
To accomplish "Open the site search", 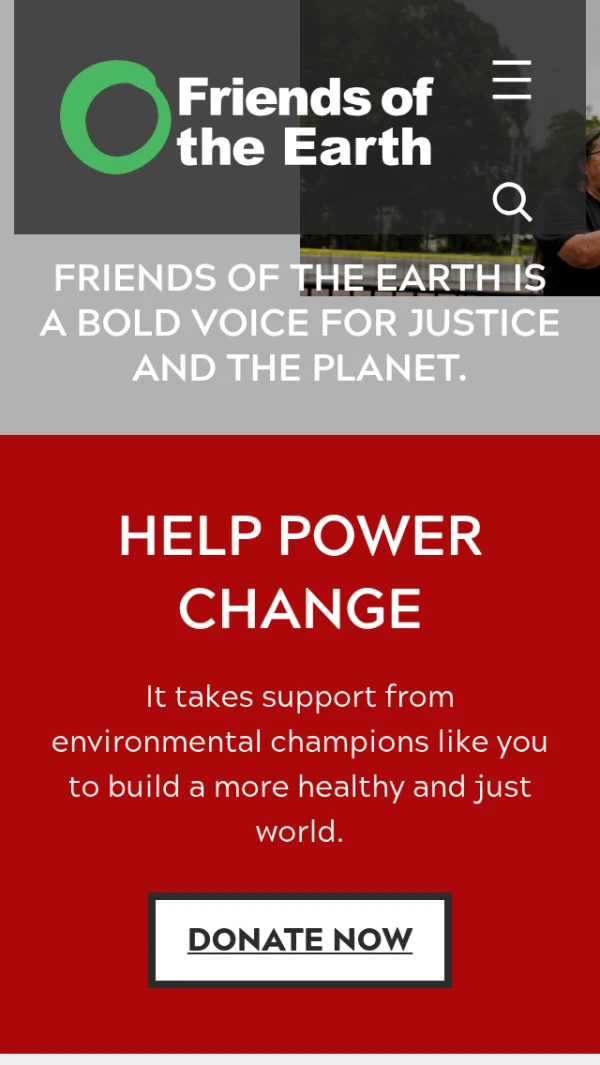I will pyautogui.click(x=512, y=202).
